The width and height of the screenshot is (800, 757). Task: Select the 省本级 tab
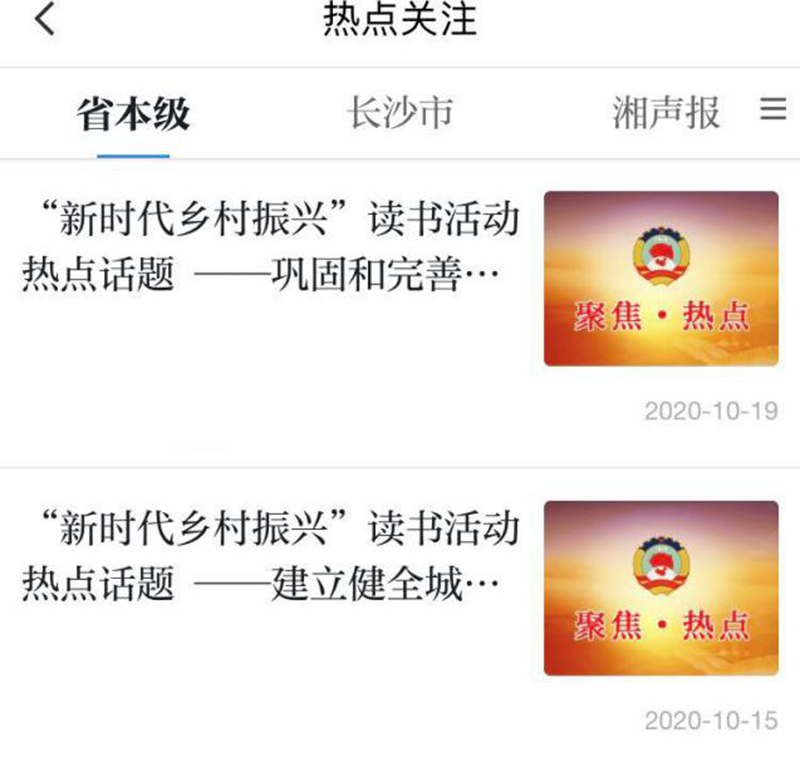[133, 114]
